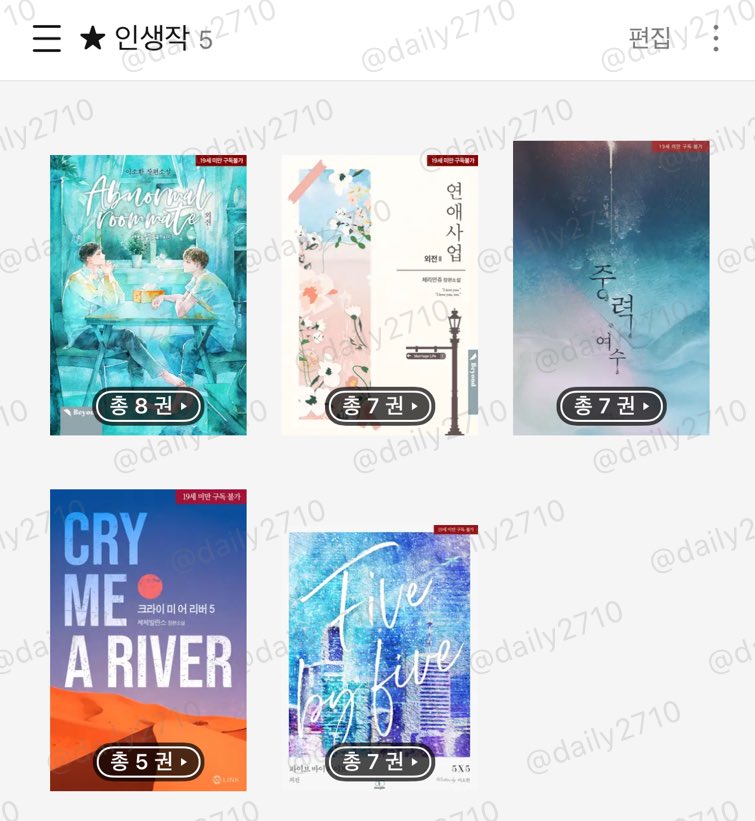The height and width of the screenshot is (821, 755).
Task: Open the hamburger drawer menu
Action: click(47, 38)
